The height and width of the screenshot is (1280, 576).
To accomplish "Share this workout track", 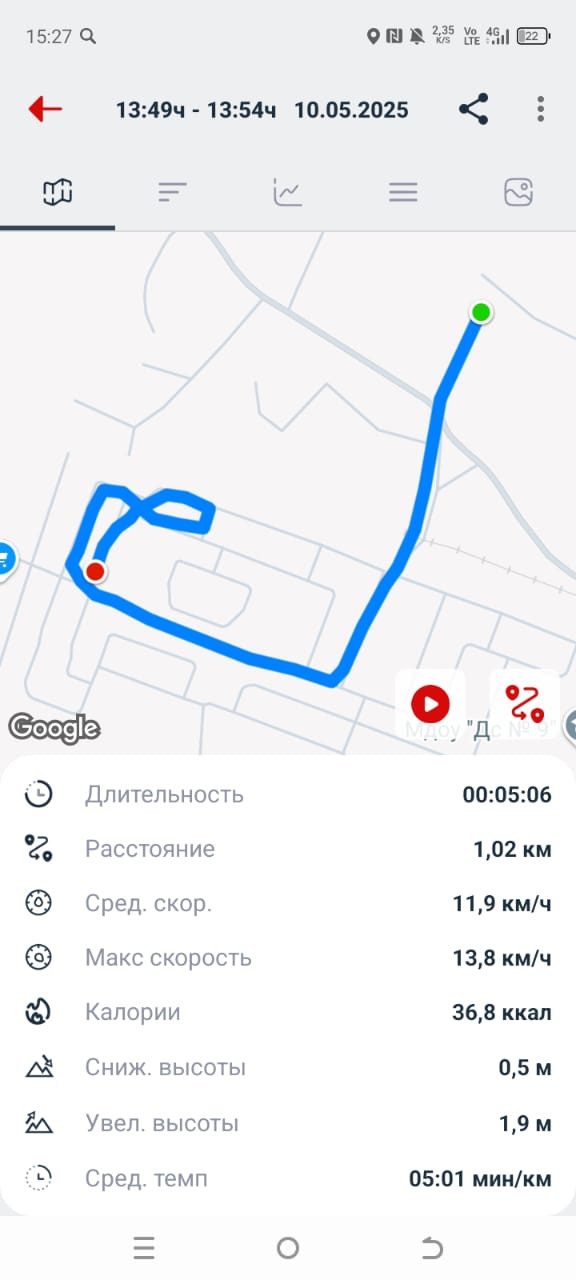I will 474,109.
